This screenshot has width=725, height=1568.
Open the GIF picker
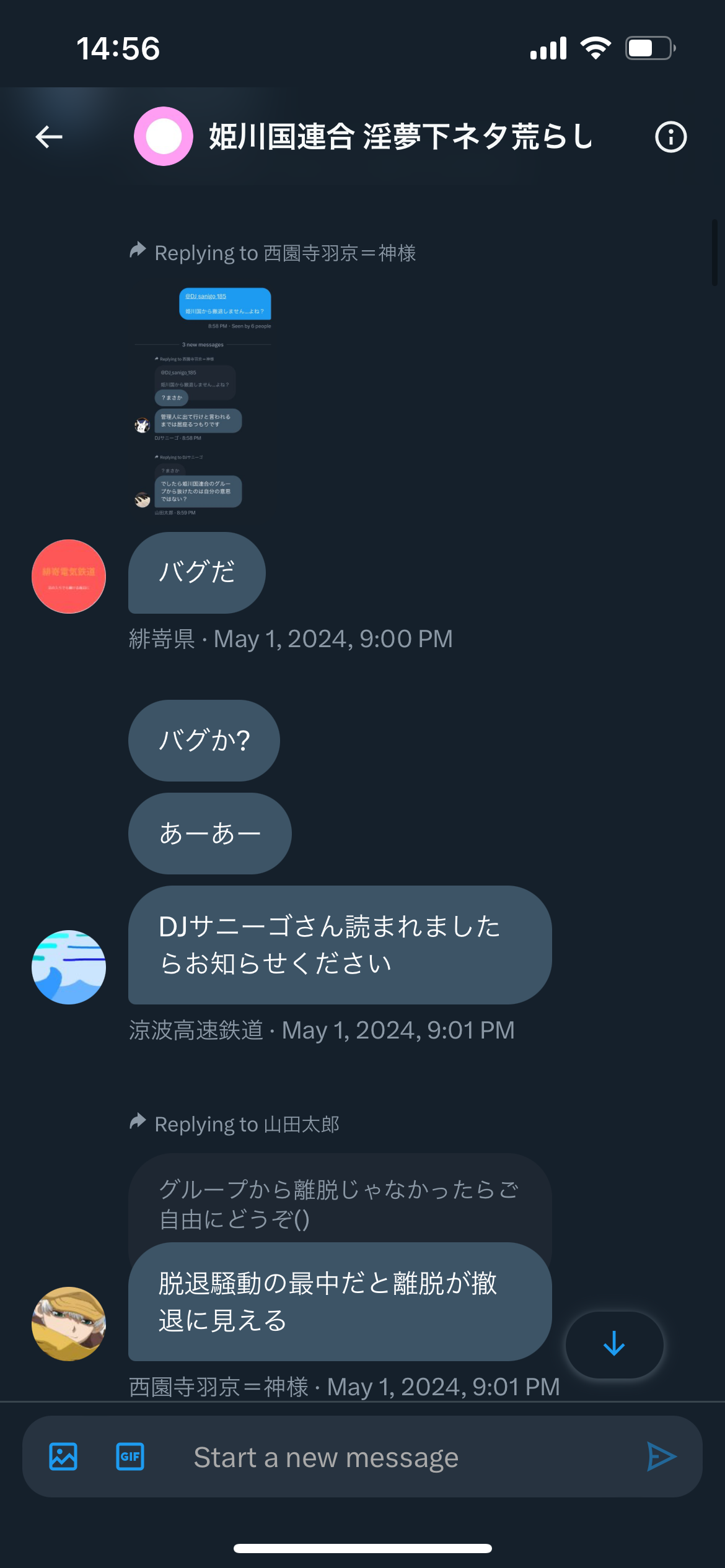coord(130,1457)
